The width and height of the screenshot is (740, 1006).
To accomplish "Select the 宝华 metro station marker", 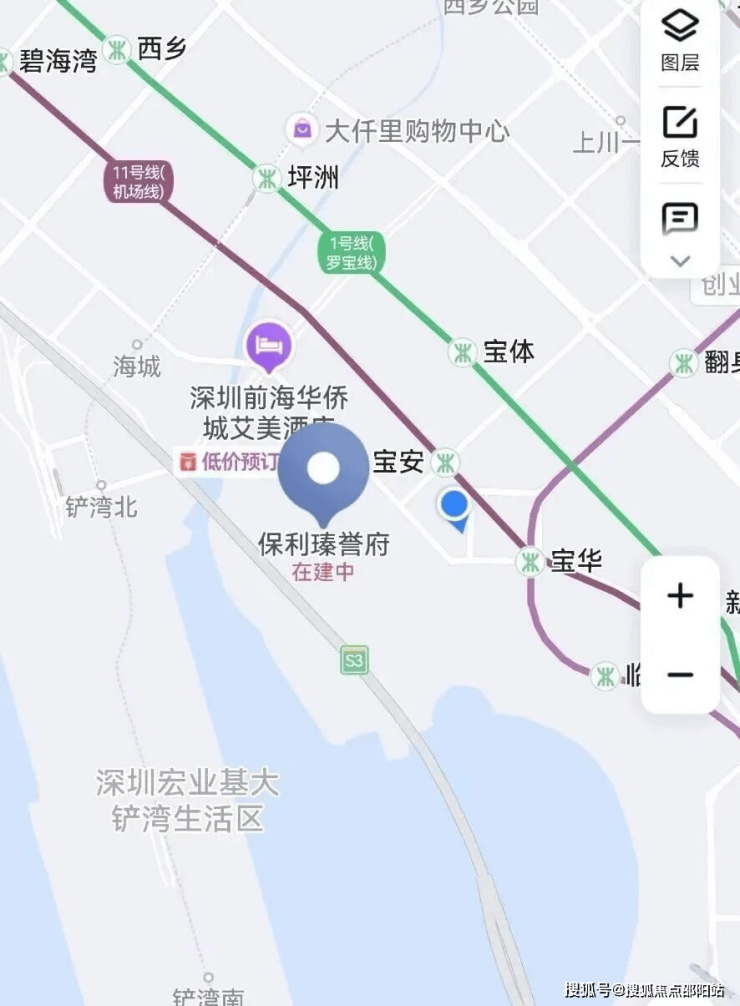I will pos(530,562).
